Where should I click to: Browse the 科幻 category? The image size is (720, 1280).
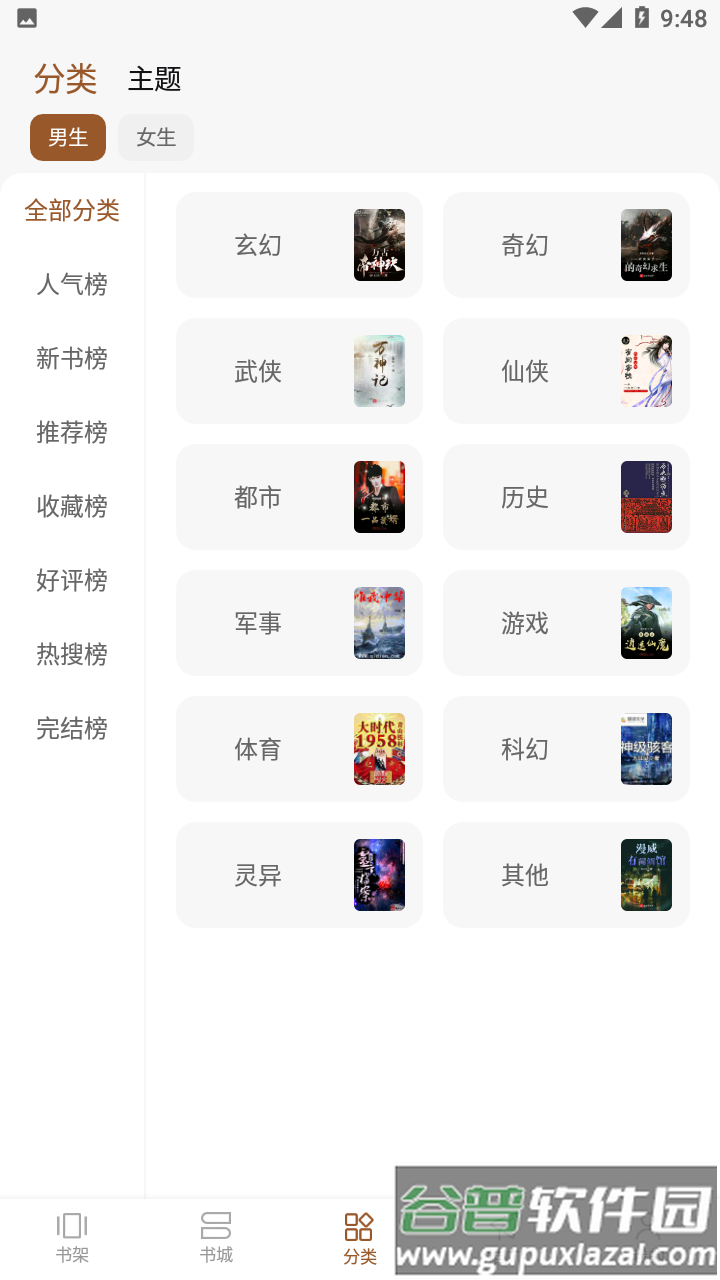tap(566, 749)
